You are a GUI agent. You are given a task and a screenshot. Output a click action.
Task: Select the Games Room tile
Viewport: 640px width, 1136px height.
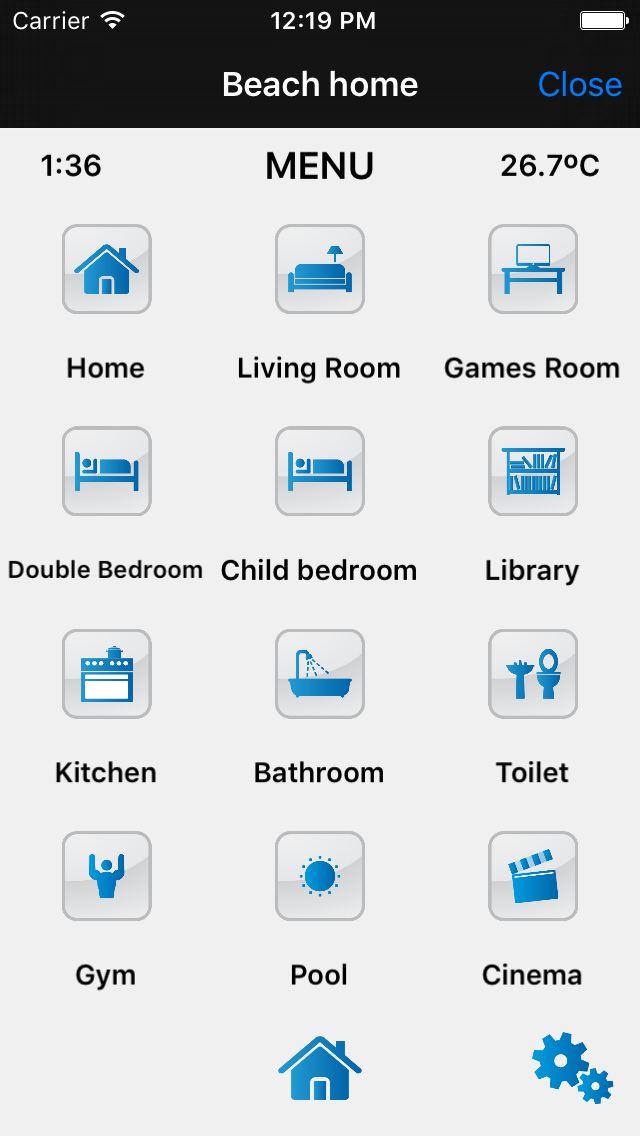[533, 269]
